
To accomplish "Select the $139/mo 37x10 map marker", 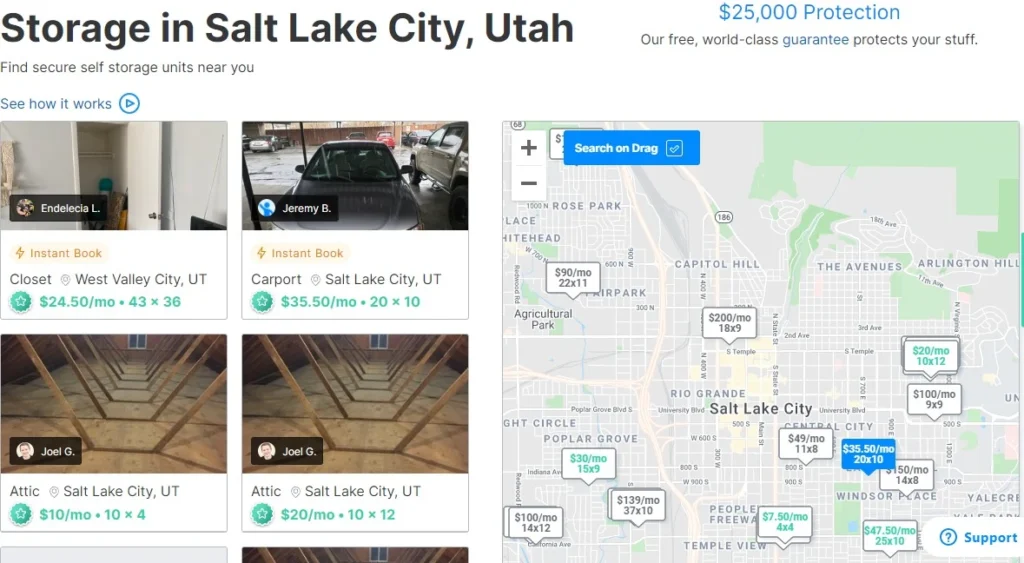I will (x=638, y=505).
